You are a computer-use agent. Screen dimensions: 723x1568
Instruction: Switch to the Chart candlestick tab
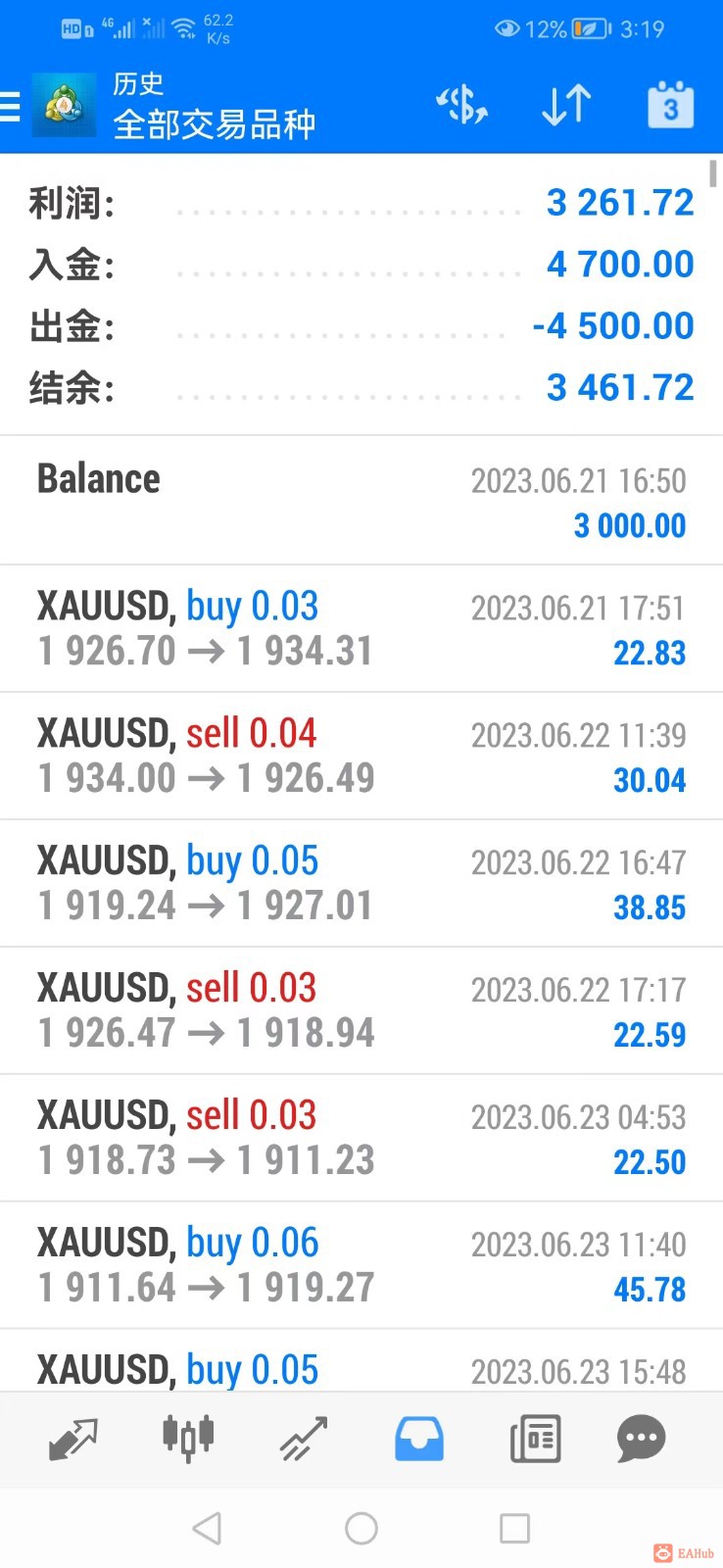188,1439
